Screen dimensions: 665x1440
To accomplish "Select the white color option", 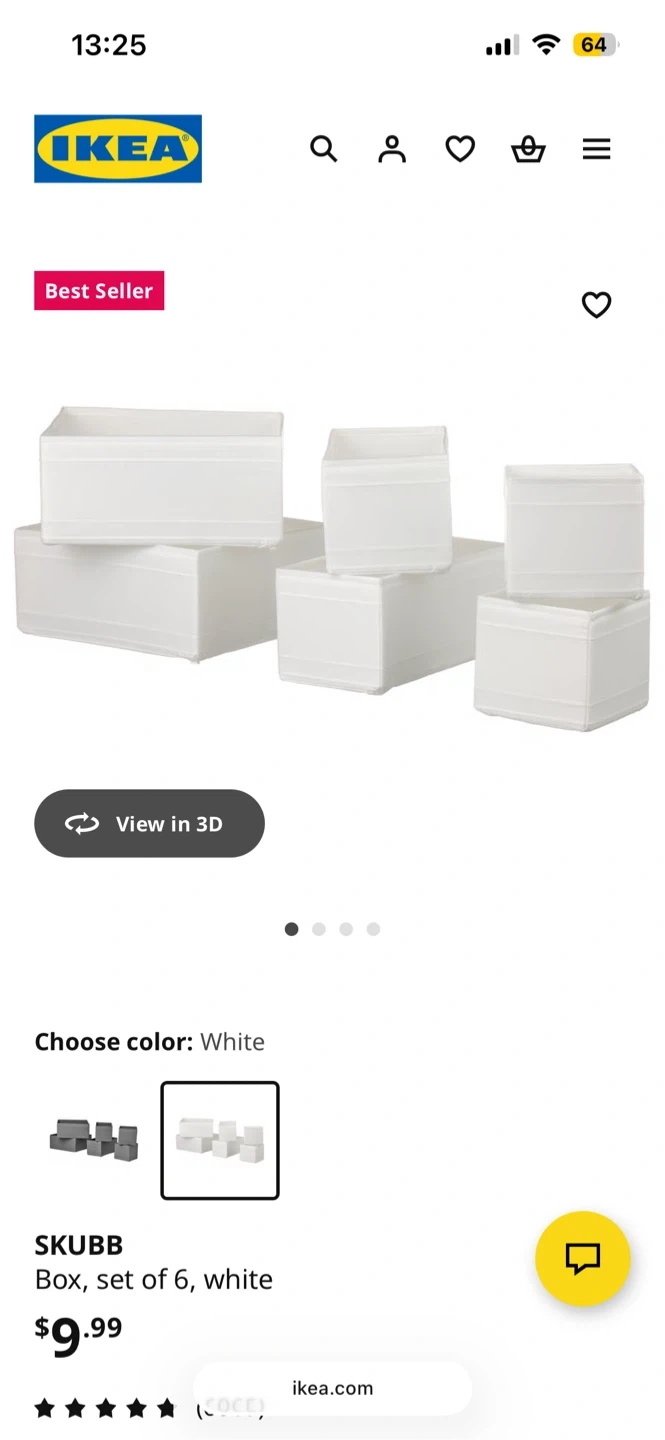I will pyautogui.click(x=220, y=1139).
